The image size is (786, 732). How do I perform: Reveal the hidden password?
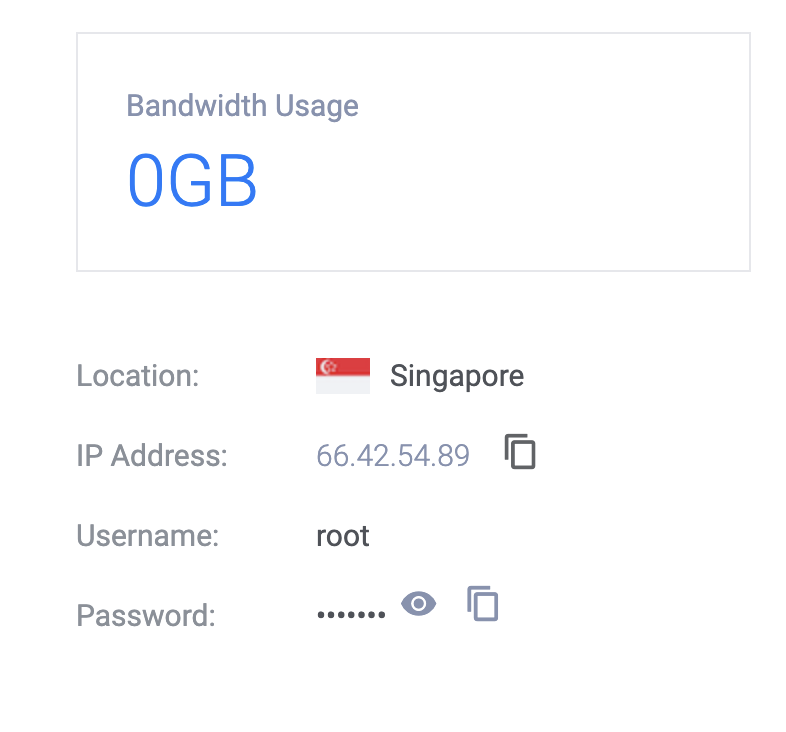tap(418, 603)
